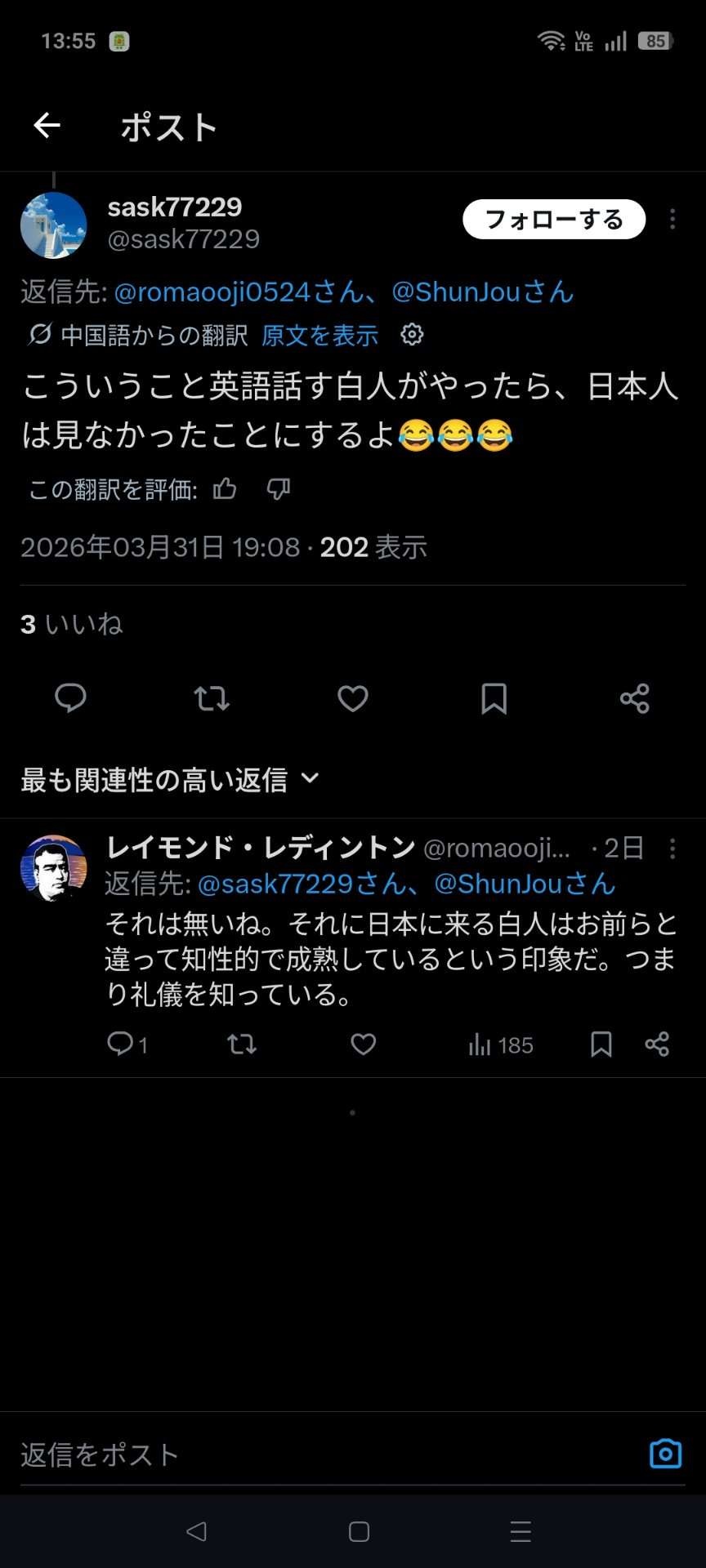Like レイモンド・レディントン's reply
This screenshot has width=706, height=1568.
tap(364, 1045)
